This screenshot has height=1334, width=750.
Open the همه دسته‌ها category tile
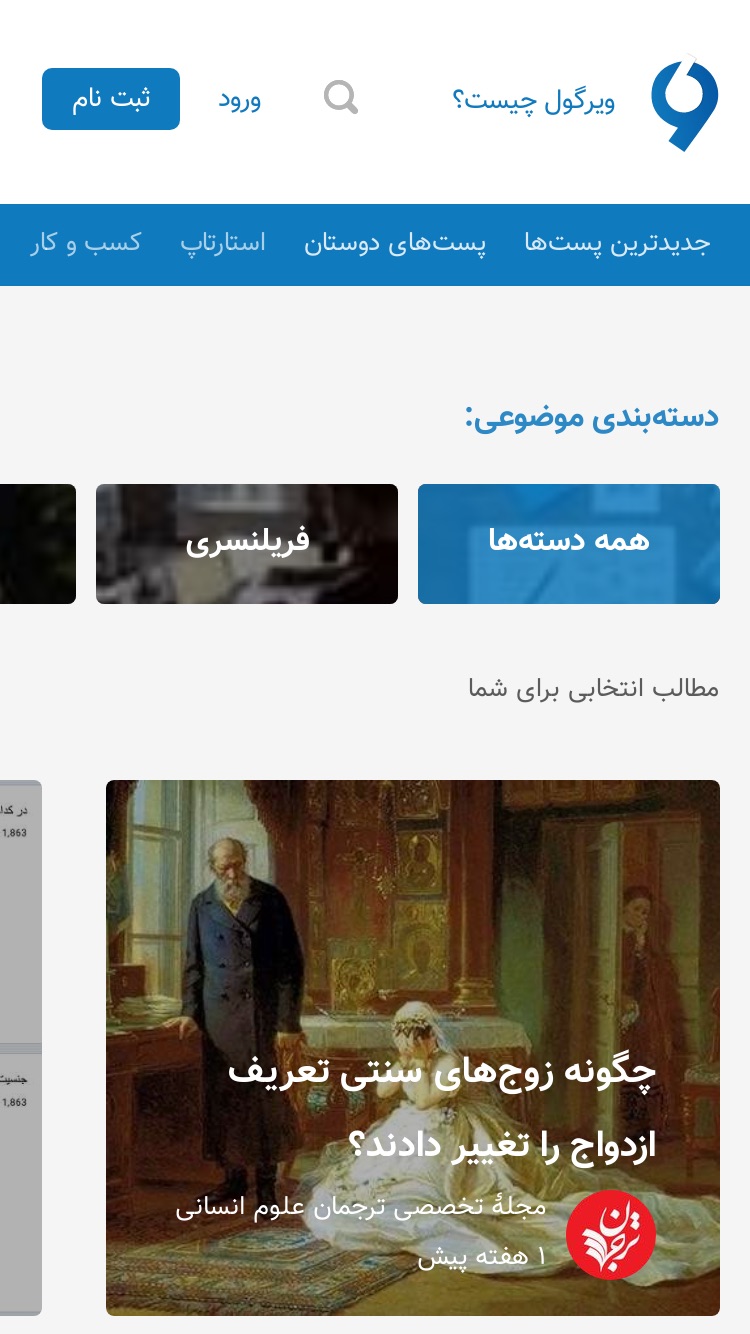pyautogui.click(x=569, y=544)
